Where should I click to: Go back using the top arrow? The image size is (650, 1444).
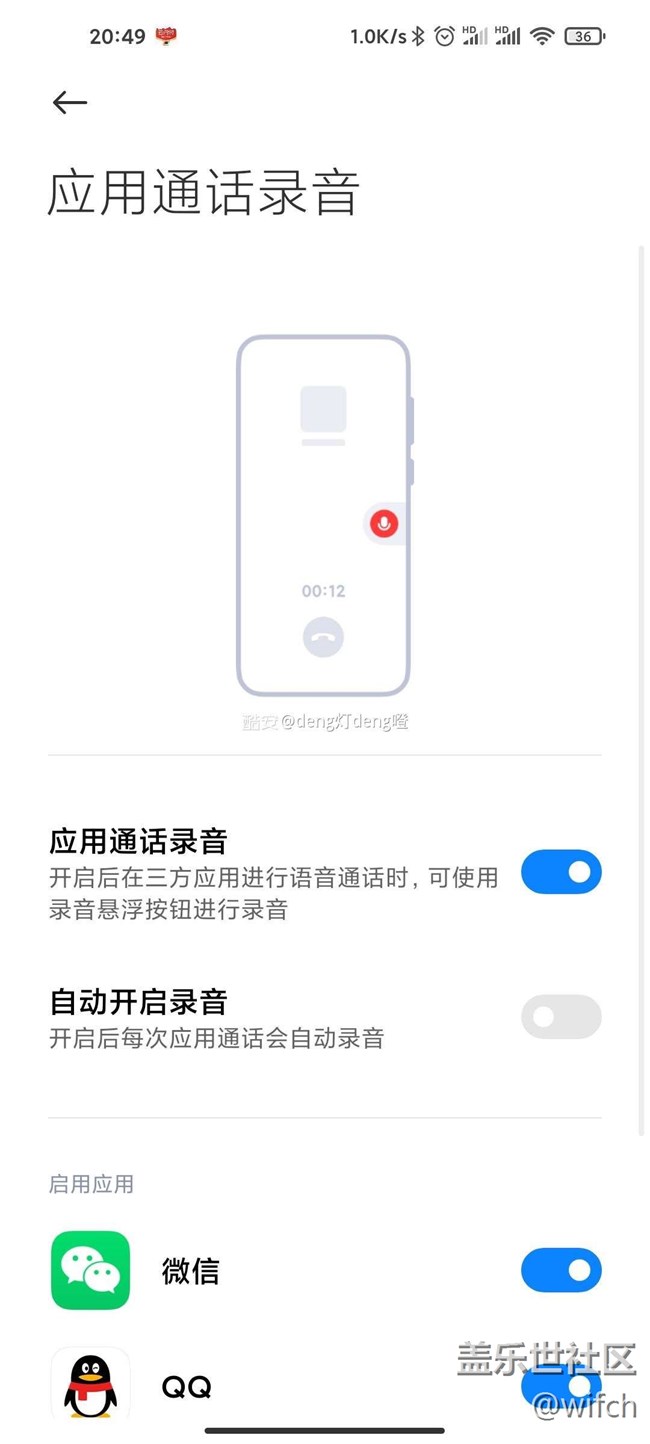point(70,102)
